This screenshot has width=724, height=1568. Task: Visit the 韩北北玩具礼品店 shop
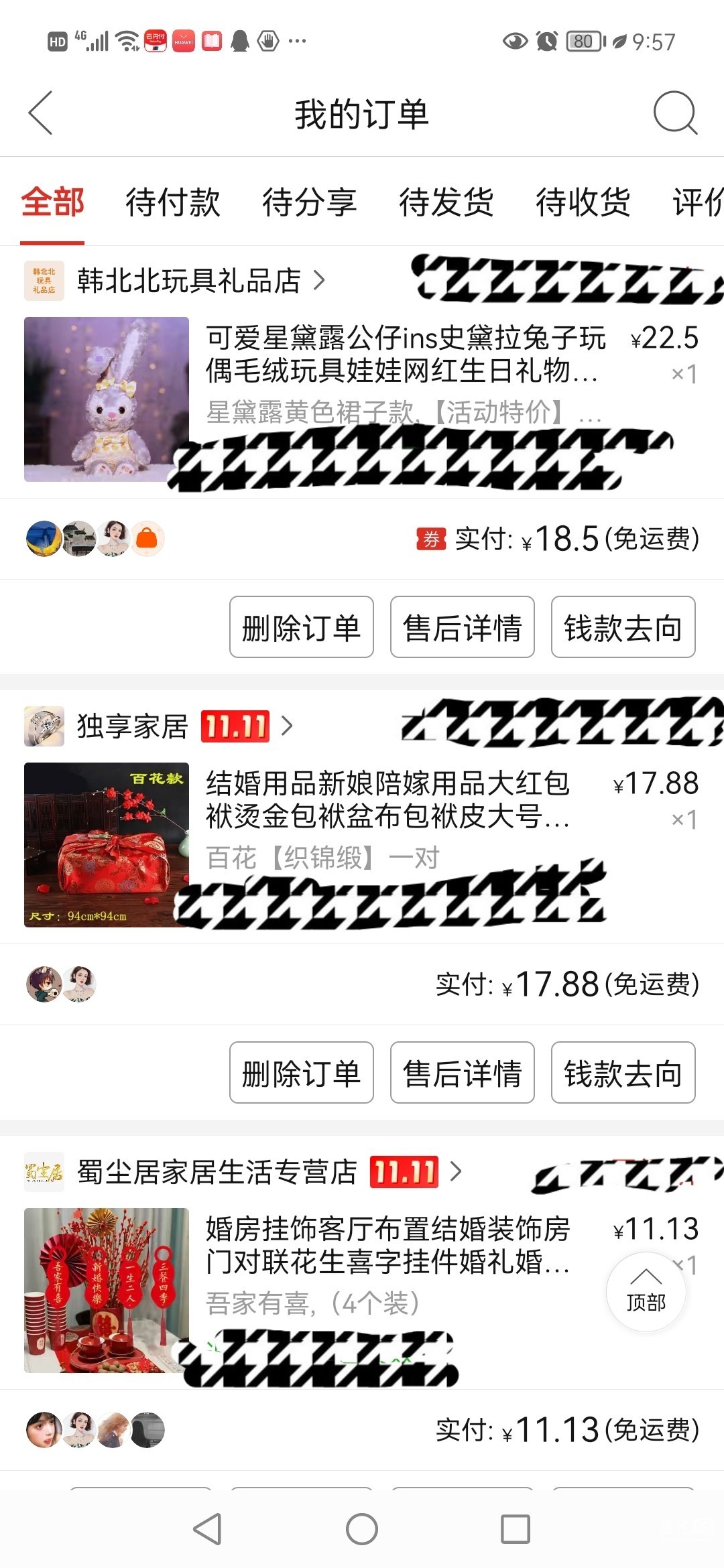tap(189, 281)
